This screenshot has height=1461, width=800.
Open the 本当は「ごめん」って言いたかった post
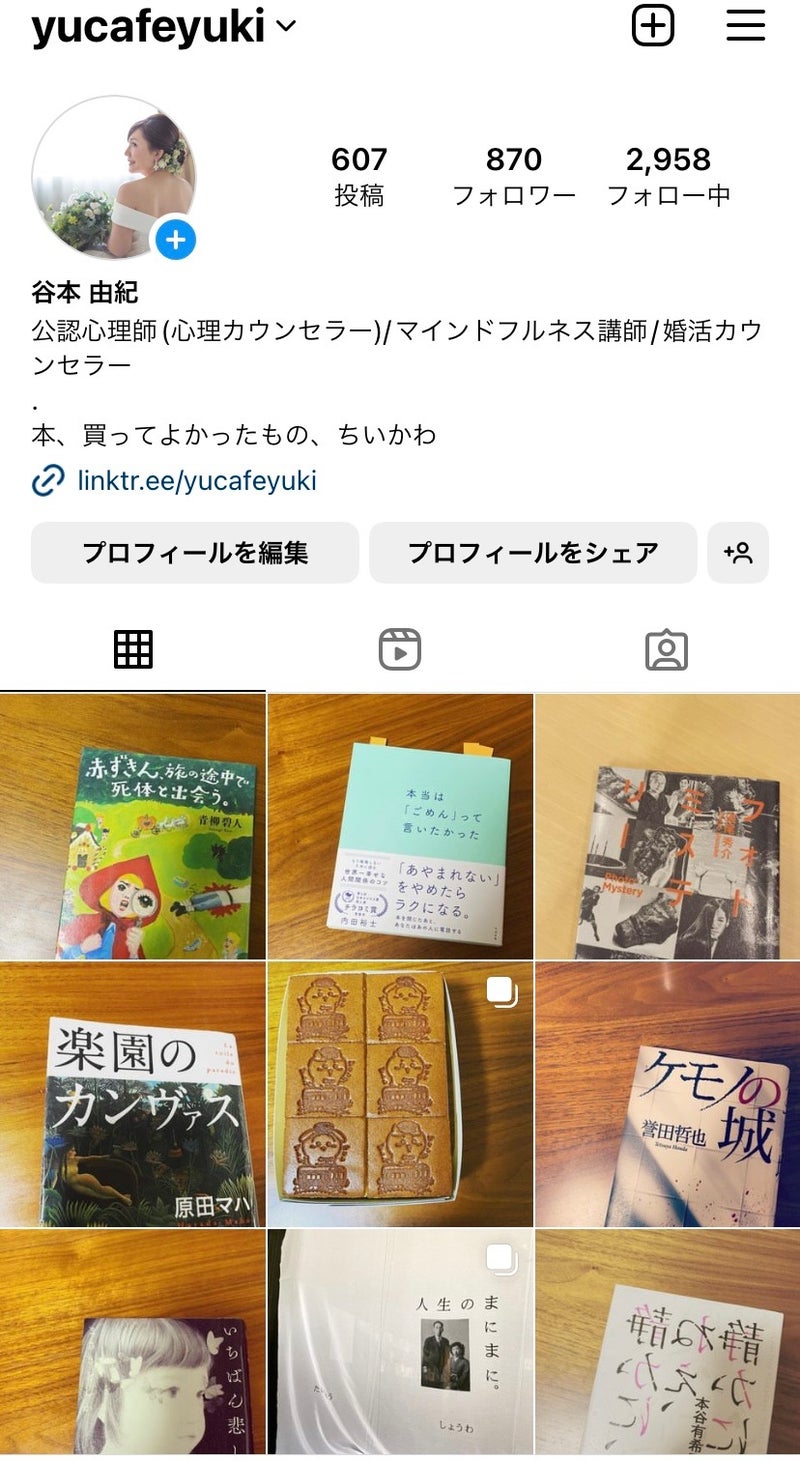pos(400,827)
